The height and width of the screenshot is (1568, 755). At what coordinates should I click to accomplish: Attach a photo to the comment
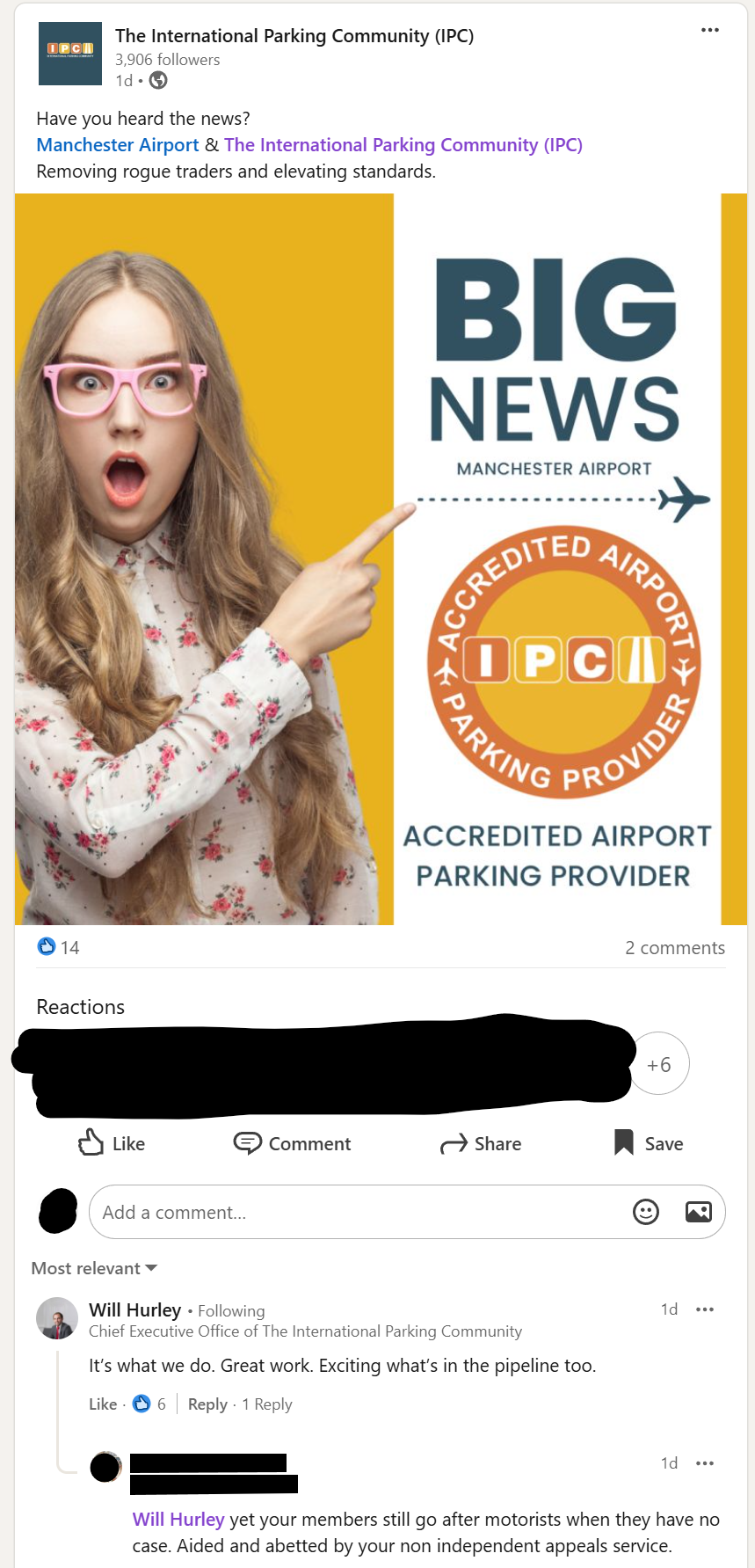tap(698, 1212)
